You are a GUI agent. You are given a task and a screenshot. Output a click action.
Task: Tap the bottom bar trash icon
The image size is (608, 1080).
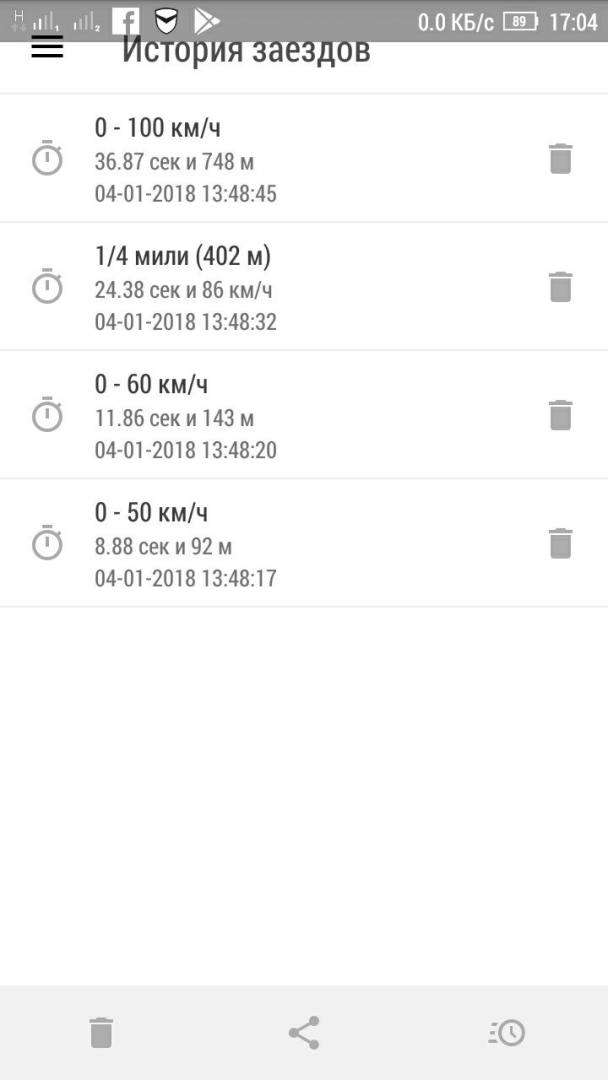[x=101, y=1032]
